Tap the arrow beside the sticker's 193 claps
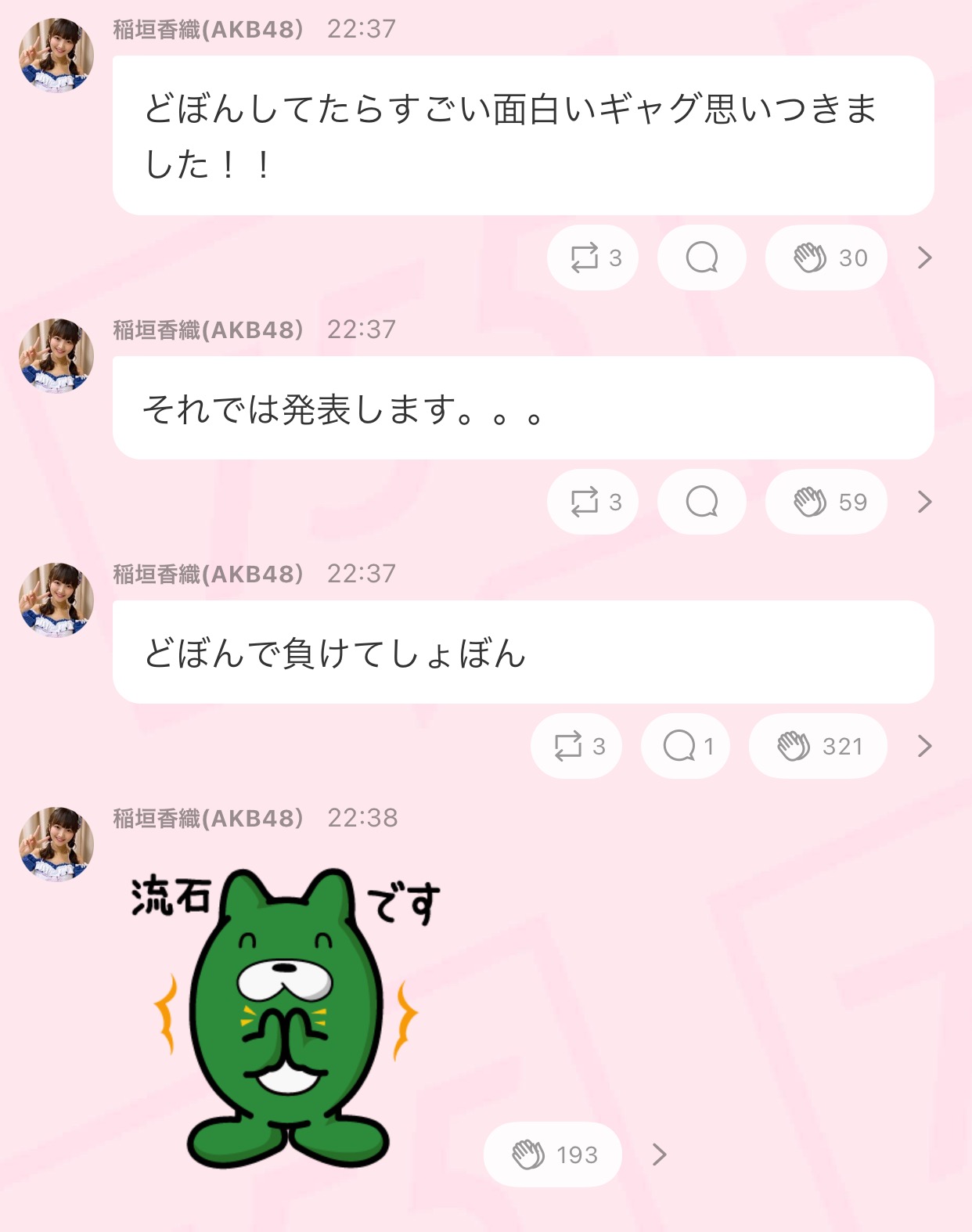Screen dimensions: 972x1232 (x=659, y=1155)
